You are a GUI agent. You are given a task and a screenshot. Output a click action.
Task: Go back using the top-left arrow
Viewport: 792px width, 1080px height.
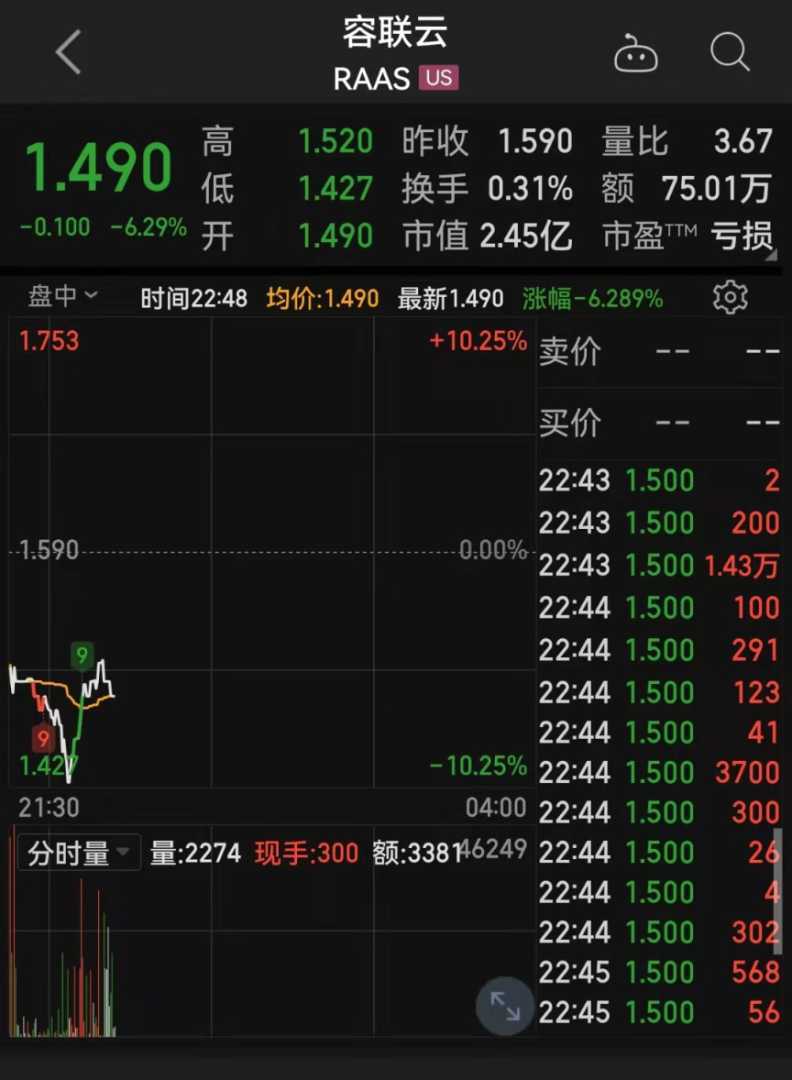click(x=68, y=52)
